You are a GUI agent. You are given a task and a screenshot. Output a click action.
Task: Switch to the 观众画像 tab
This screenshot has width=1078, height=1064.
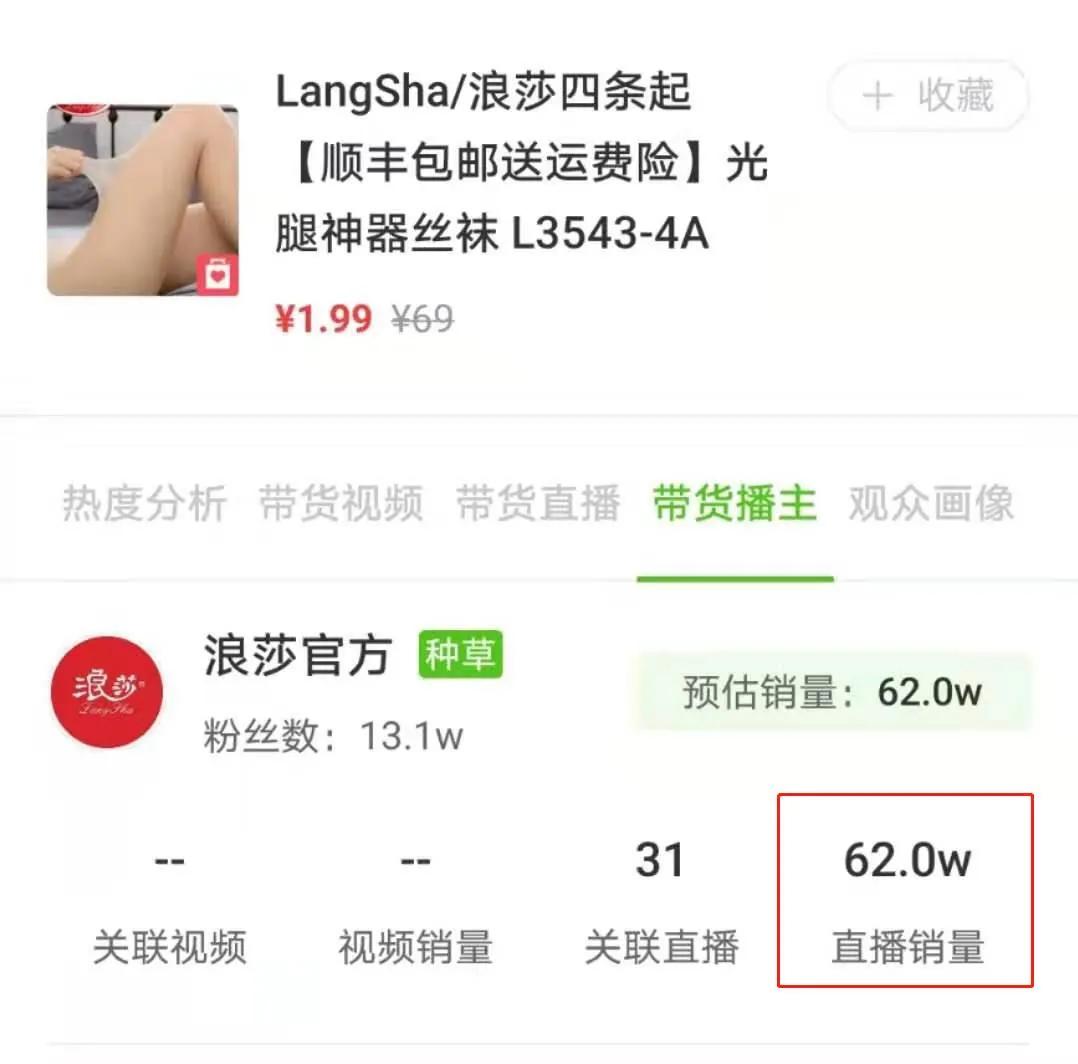point(931,503)
